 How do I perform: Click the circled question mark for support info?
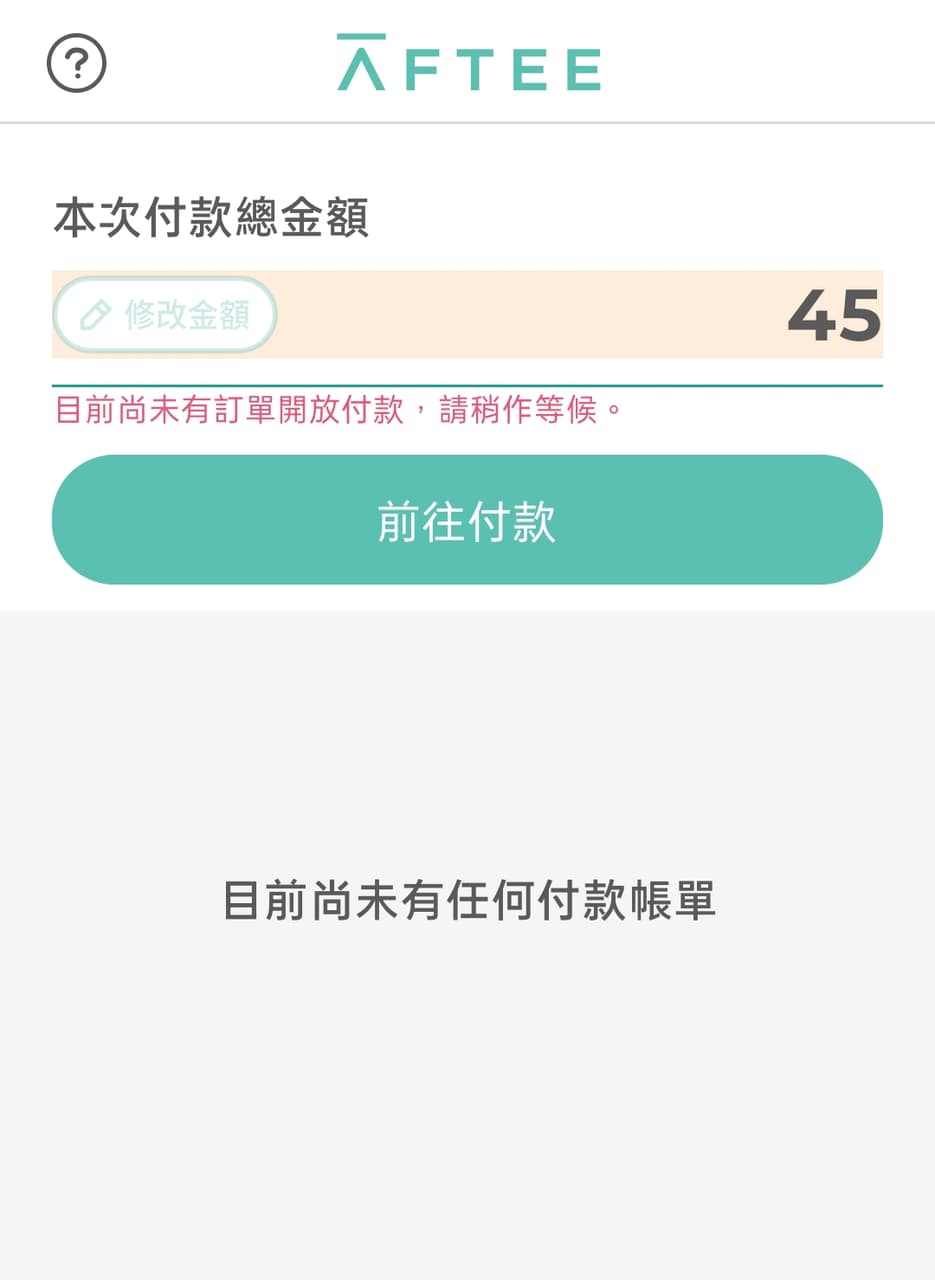[x=77, y=61]
